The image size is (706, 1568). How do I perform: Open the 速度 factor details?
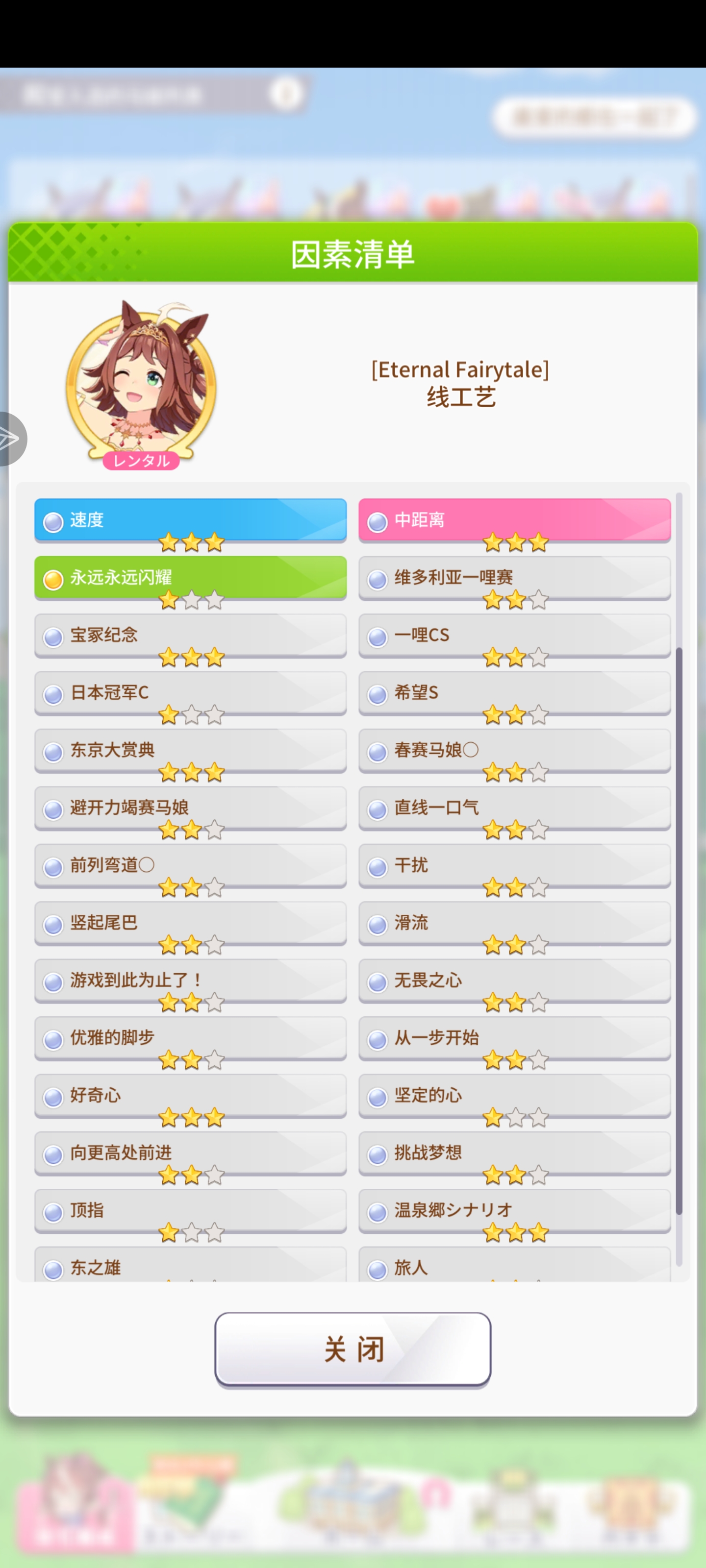(190, 520)
